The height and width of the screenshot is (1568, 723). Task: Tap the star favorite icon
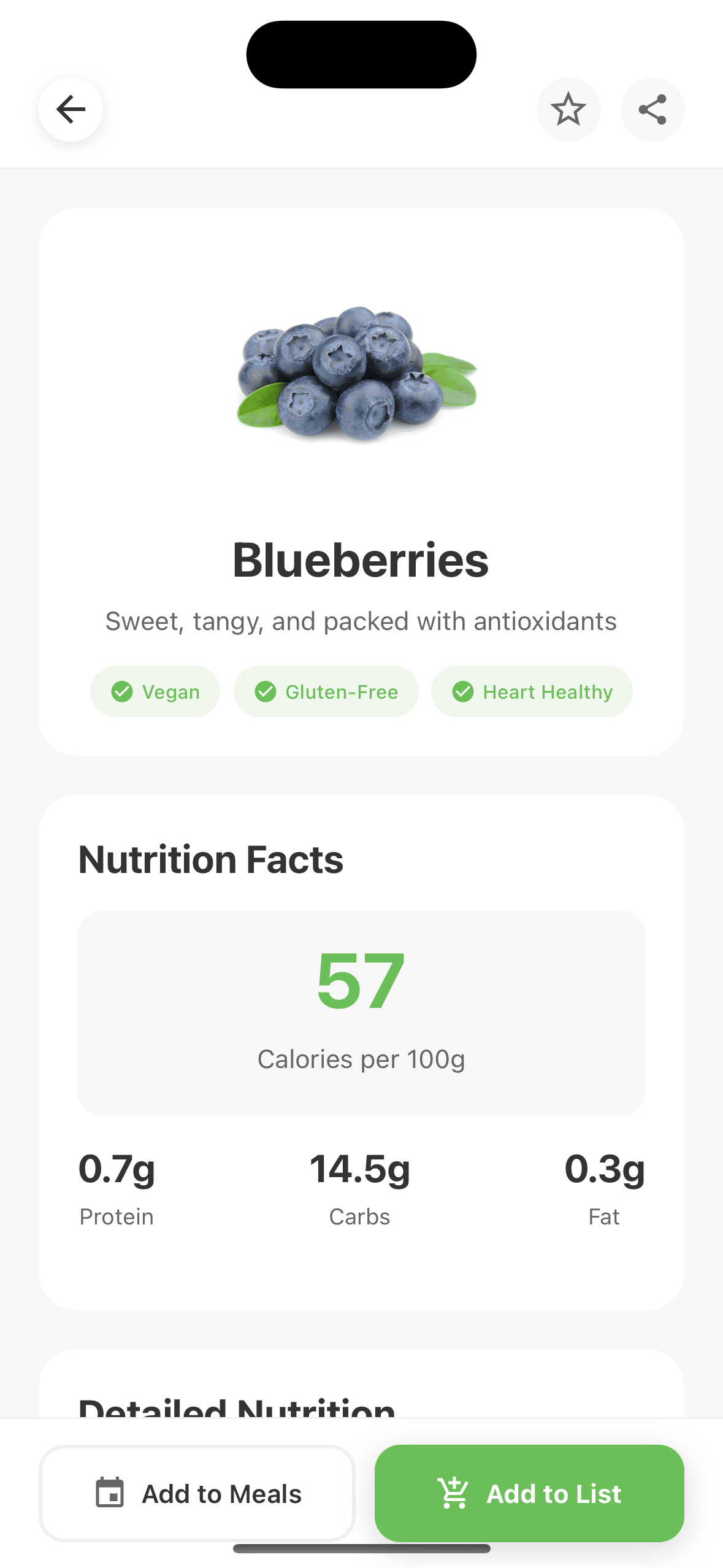[568, 109]
